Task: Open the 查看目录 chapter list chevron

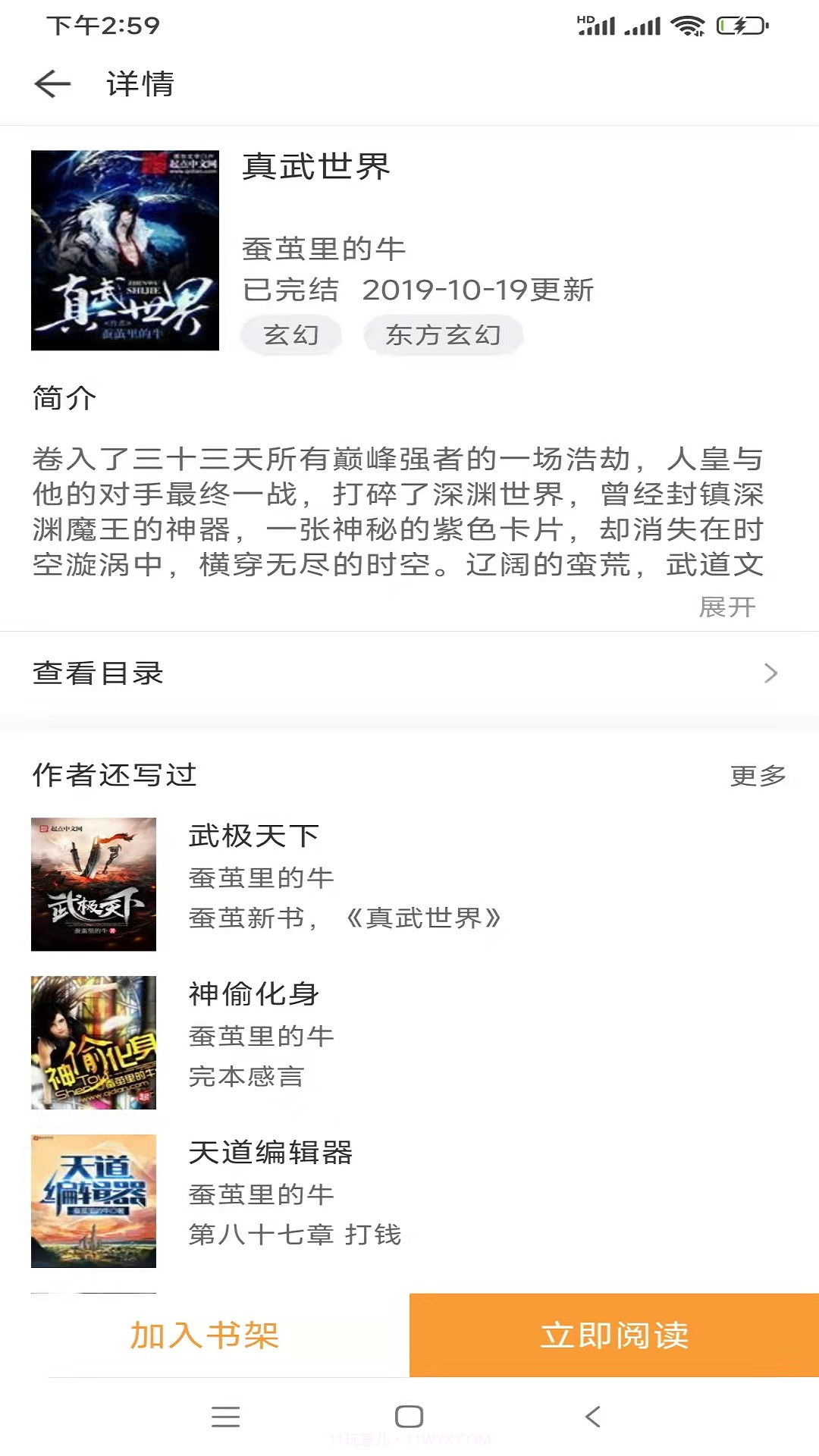Action: [771, 673]
